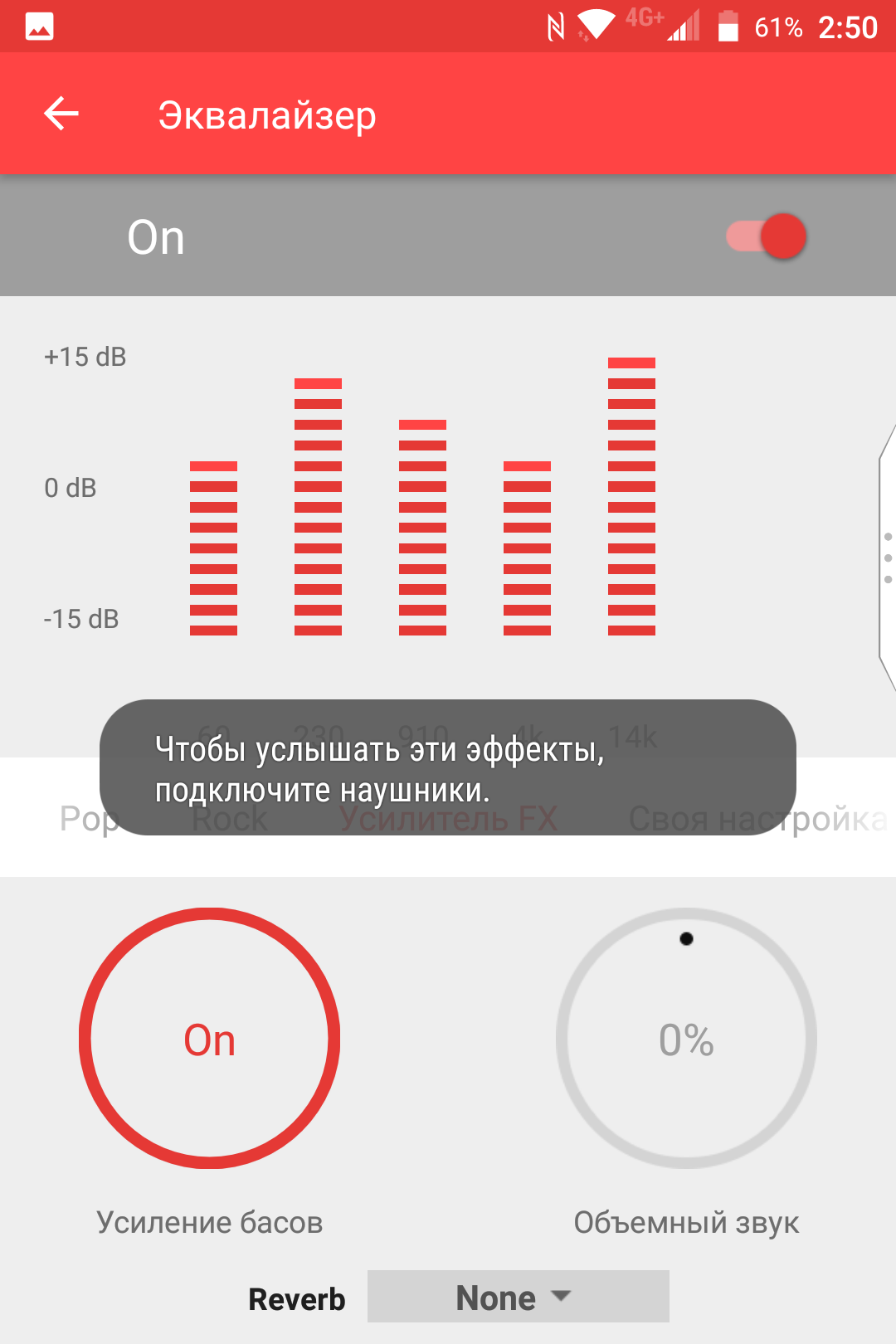The width and height of the screenshot is (896, 1344).
Task: Tap the 60 Hz frequency band bar
Action: tap(213, 548)
